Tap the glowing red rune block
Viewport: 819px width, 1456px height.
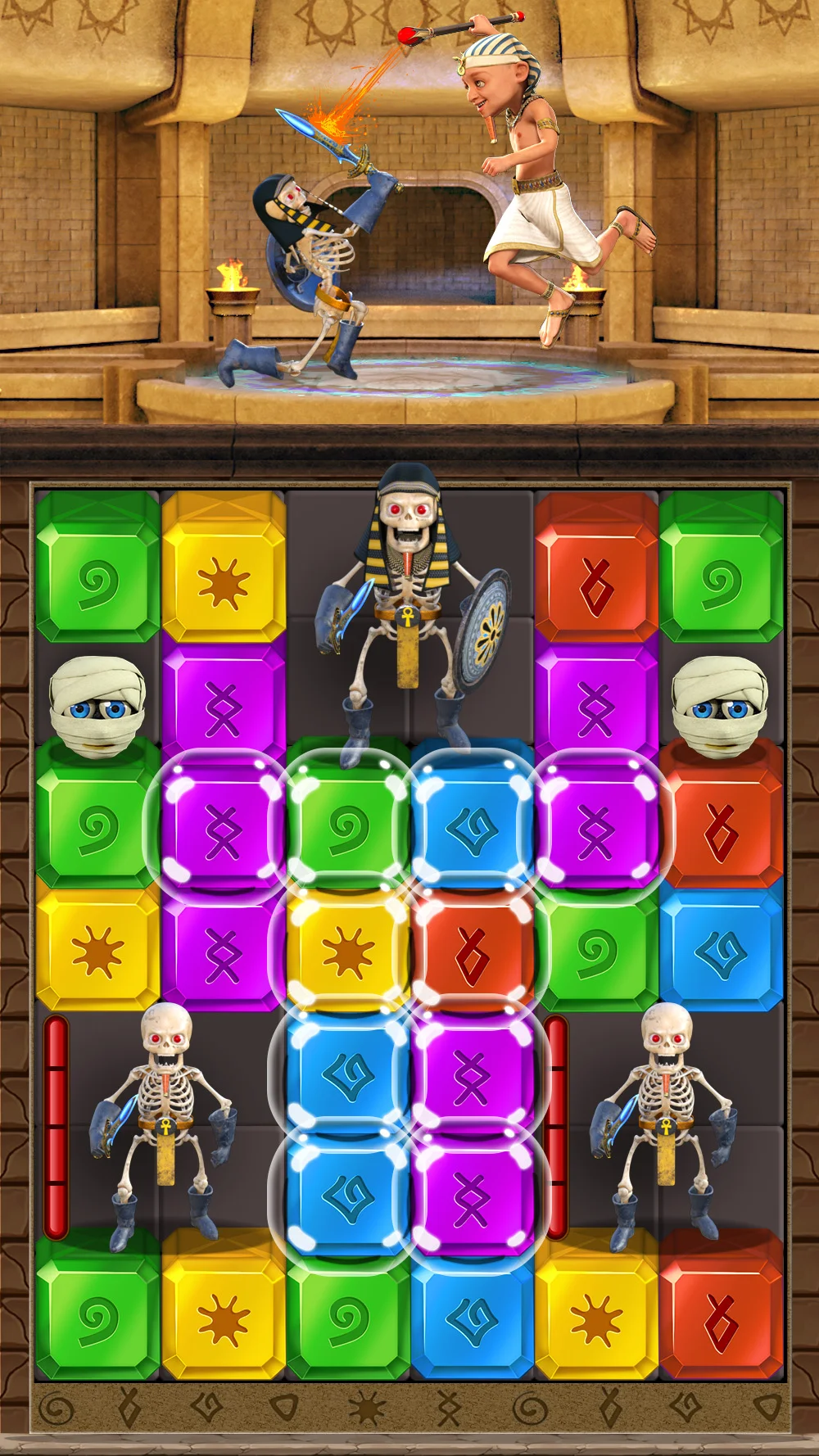[x=473, y=952]
